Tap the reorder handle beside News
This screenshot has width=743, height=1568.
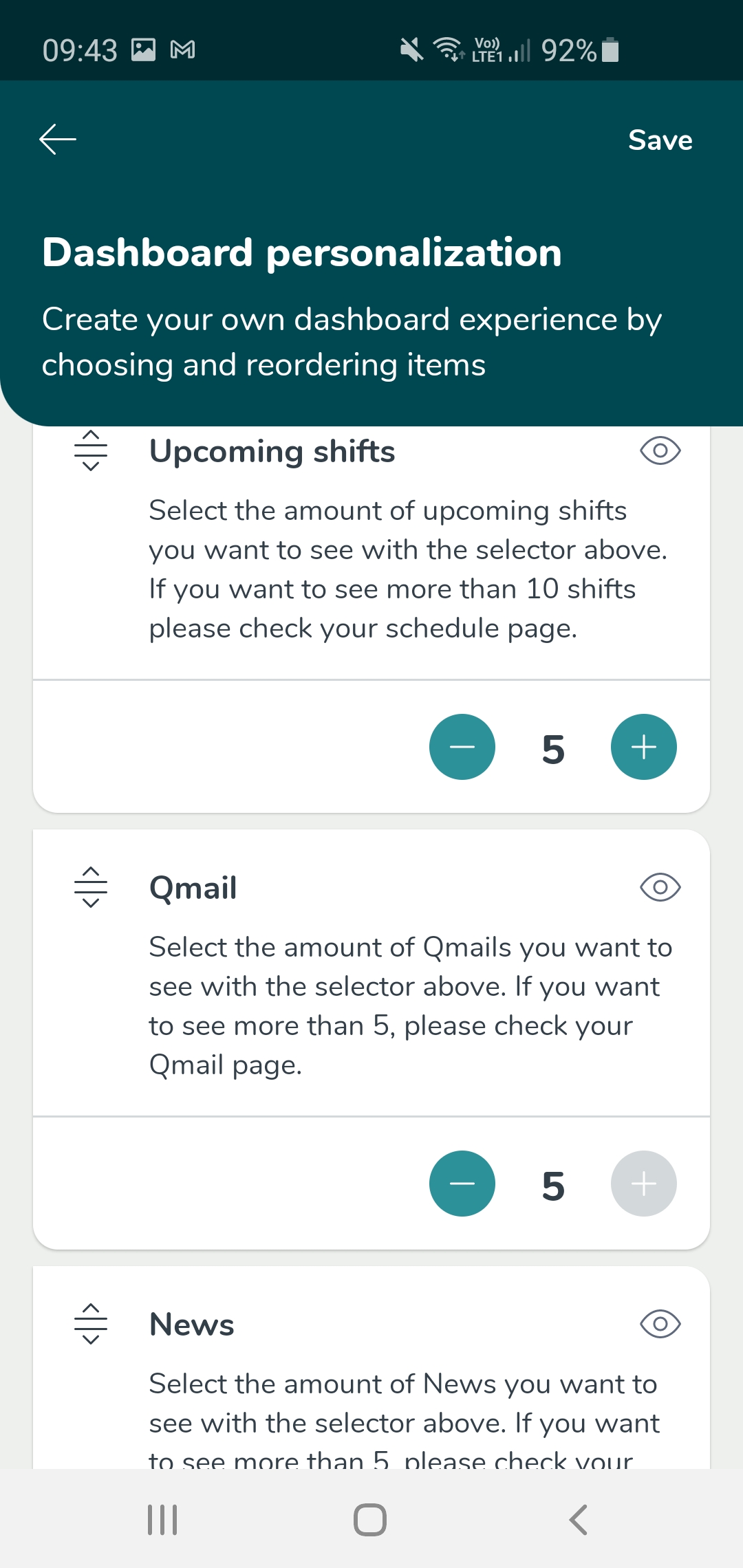pos(91,1324)
